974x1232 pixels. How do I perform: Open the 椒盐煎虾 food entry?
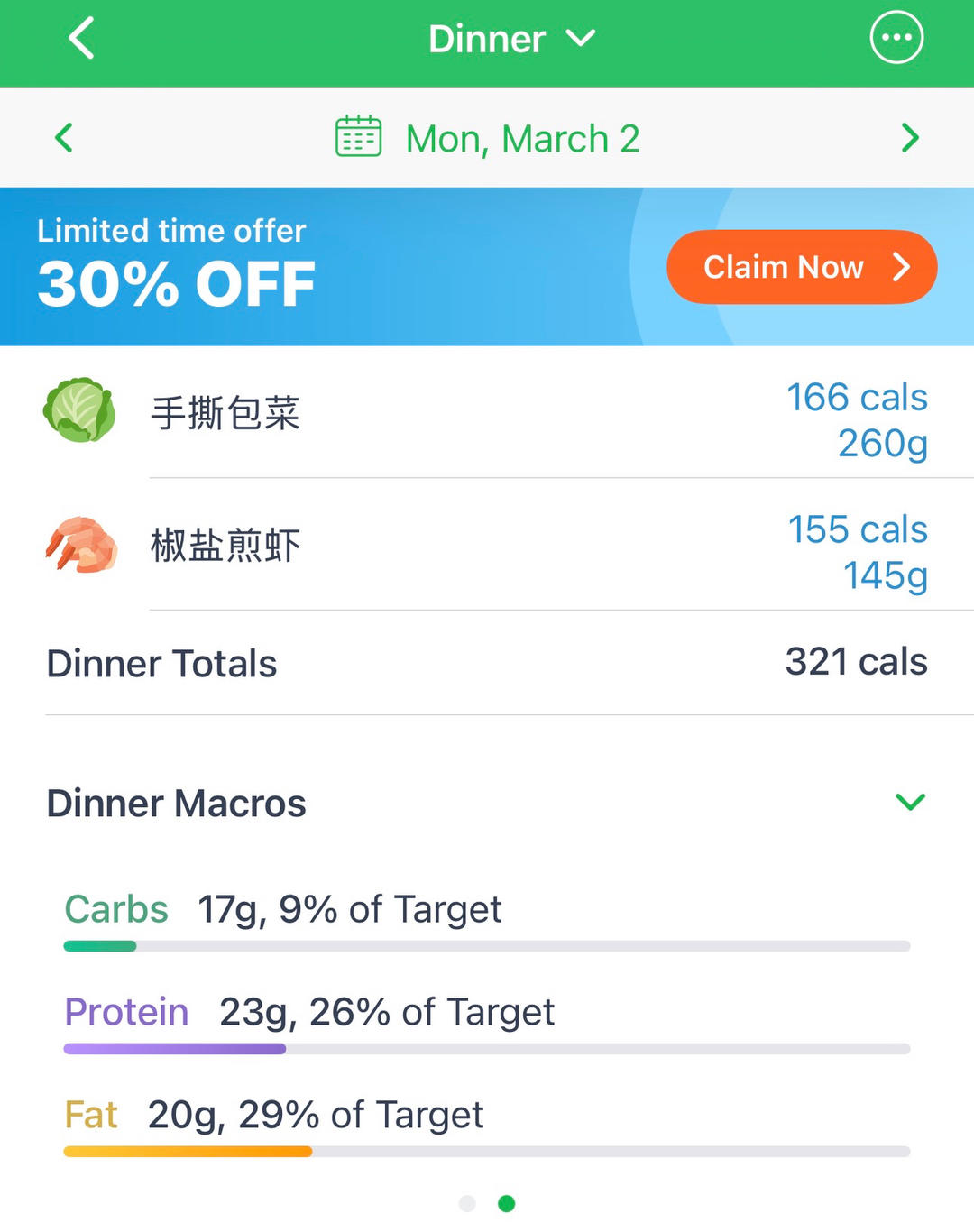(x=487, y=547)
